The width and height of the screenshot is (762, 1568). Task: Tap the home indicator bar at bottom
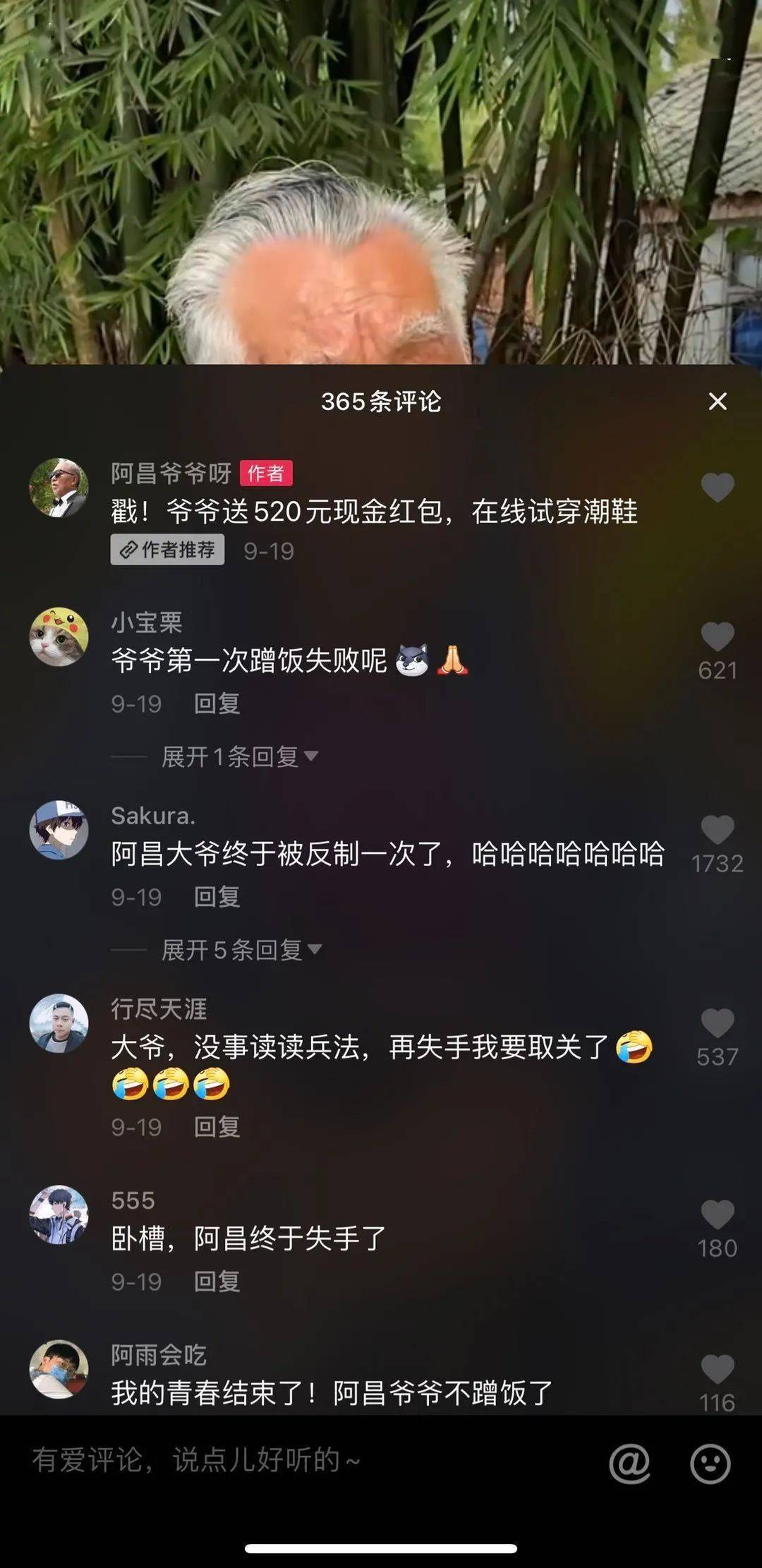tap(381, 1548)
